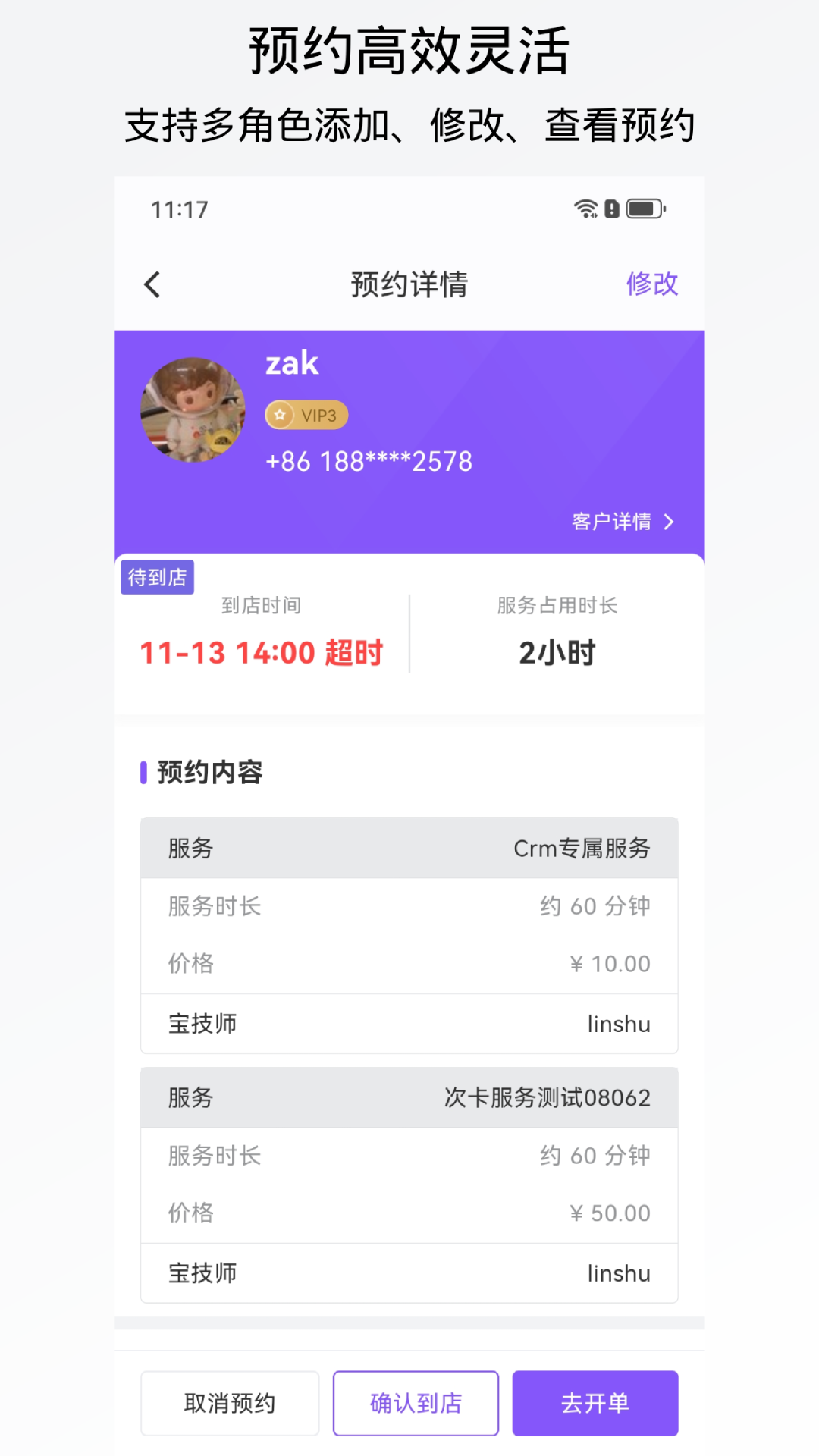
Task: Tap the status bar clock 11:17
Action: [180, 209]
